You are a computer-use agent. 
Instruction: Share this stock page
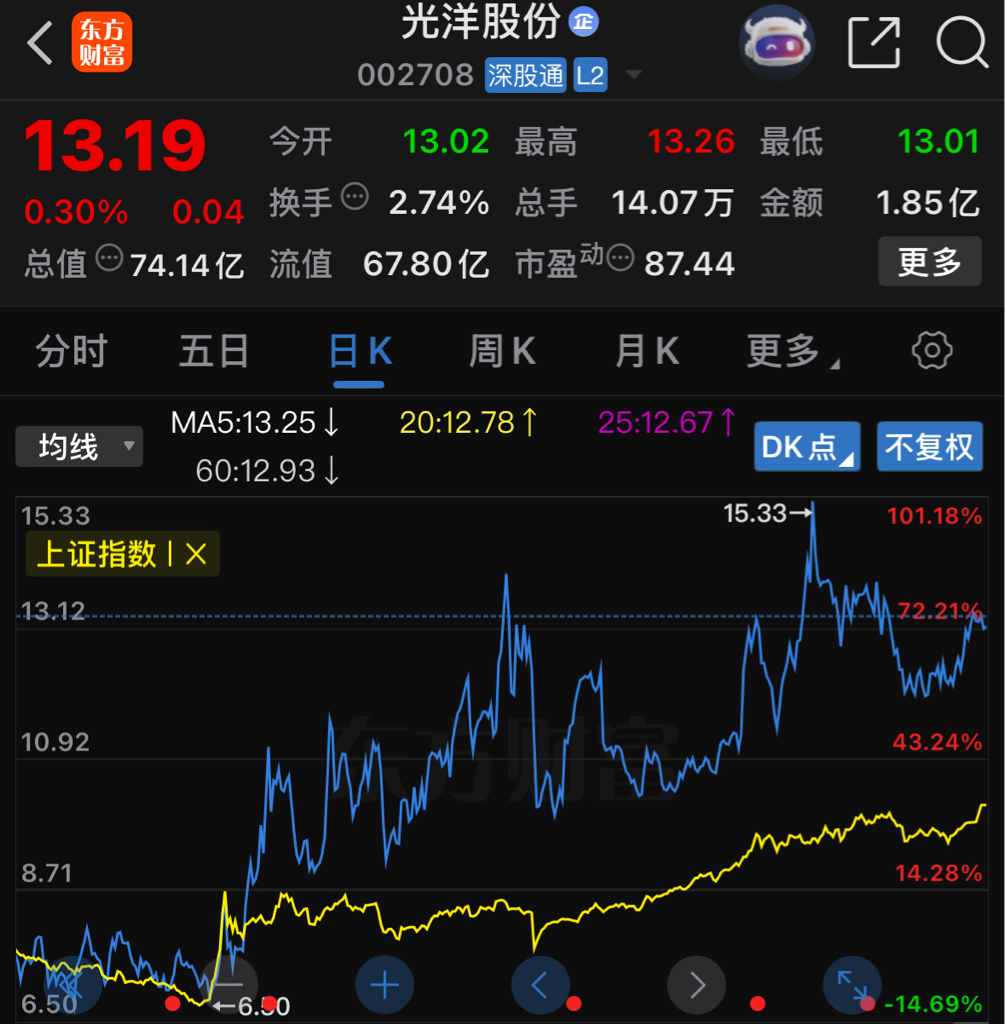click(x=873, y=44)
